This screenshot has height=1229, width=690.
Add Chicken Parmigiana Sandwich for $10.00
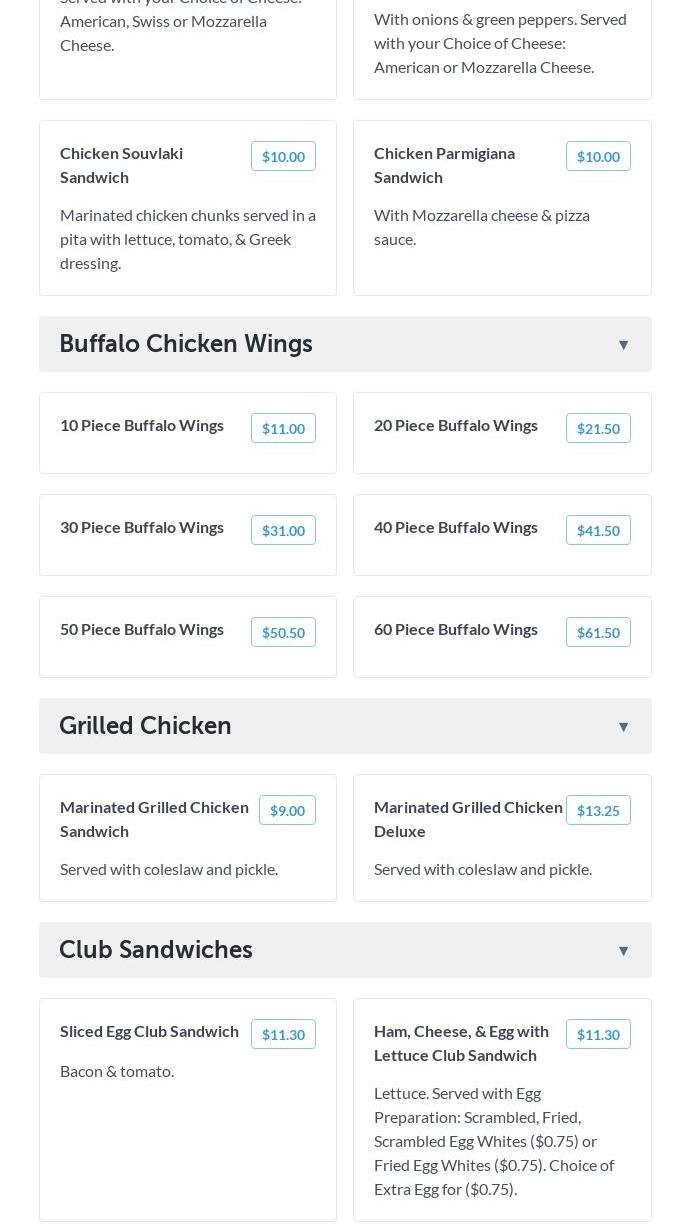point(598,156)
